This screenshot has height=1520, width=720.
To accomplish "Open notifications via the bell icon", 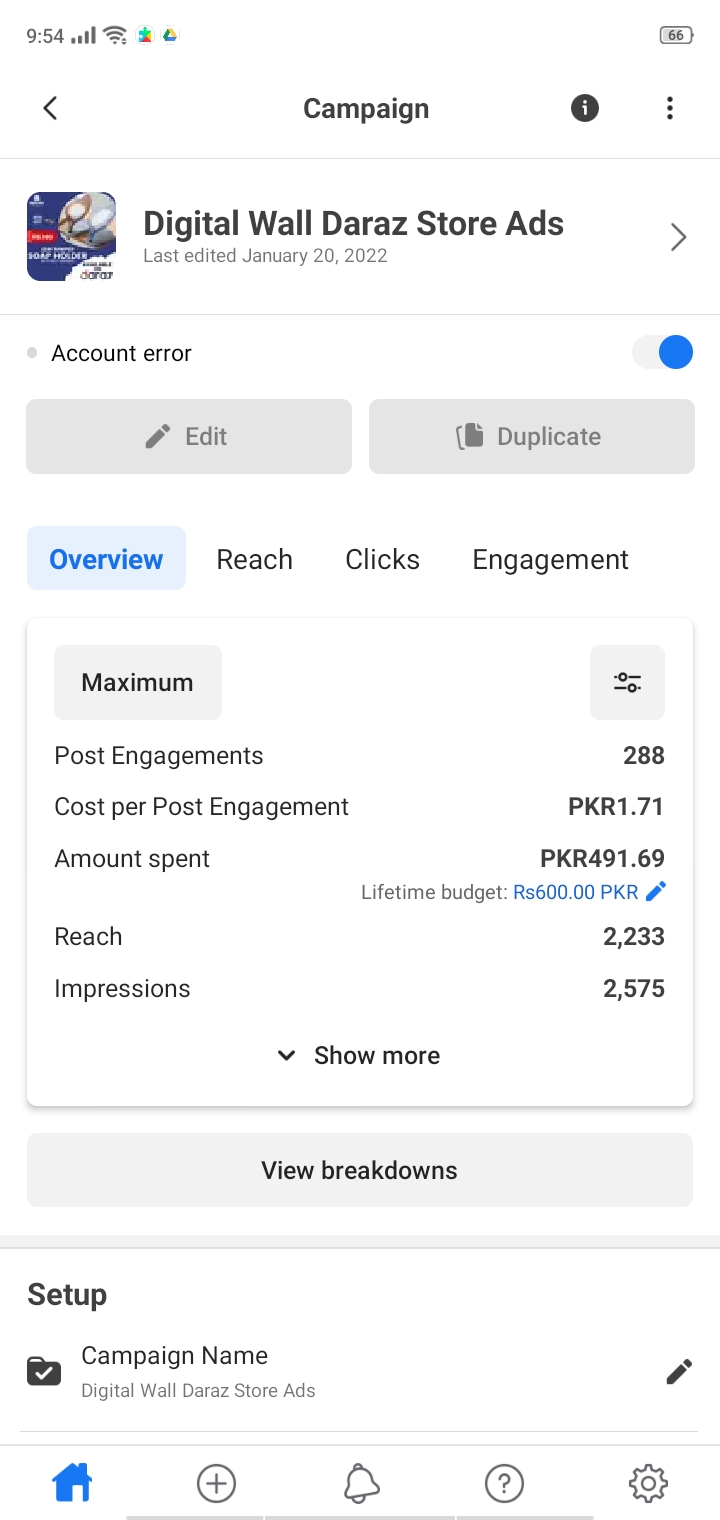I will pyautogui.click(x=360, y=1484).
